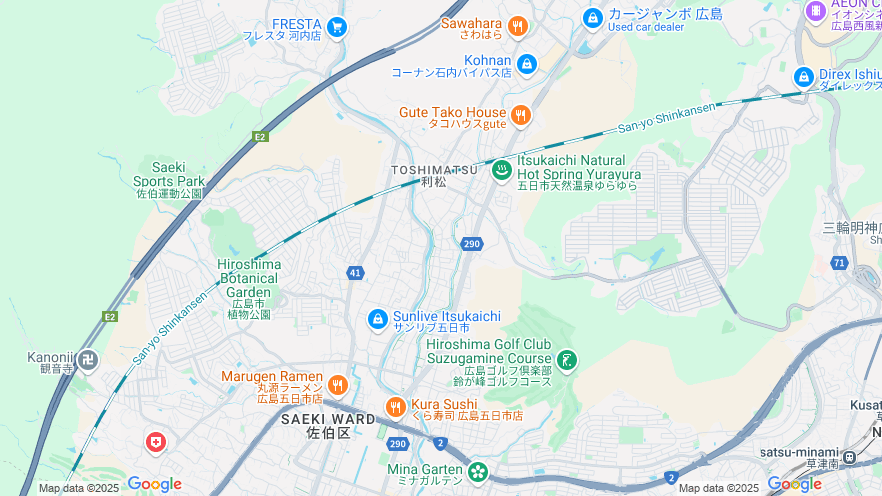The height and width of the screenshot is (496, 882).
Task: Open the Direx Ishiuchi shopping pin
Action: coord(804,77)
